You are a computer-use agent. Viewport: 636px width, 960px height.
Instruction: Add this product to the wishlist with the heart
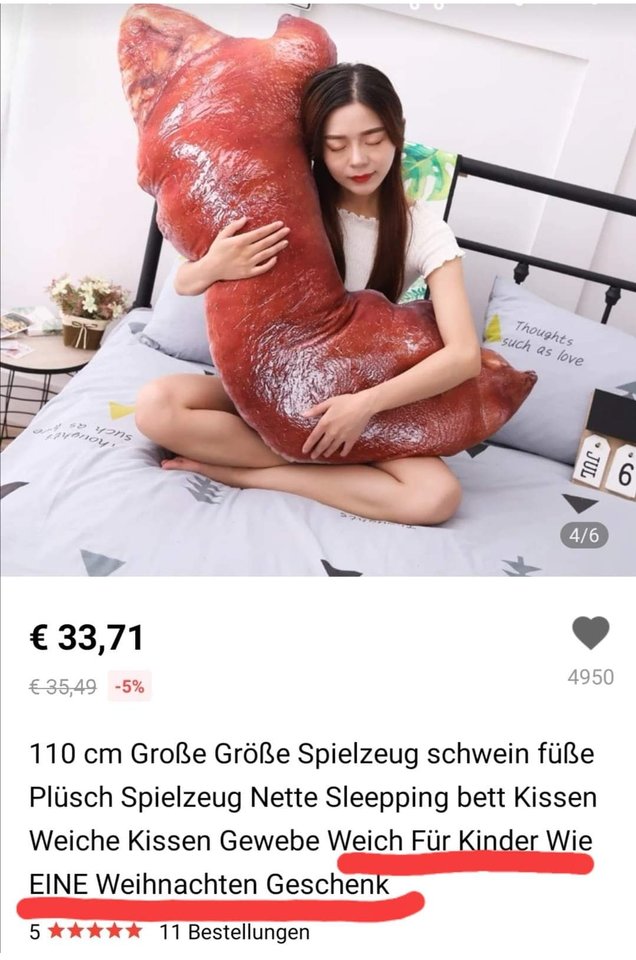pyautogui.click(x=590, y=633)
